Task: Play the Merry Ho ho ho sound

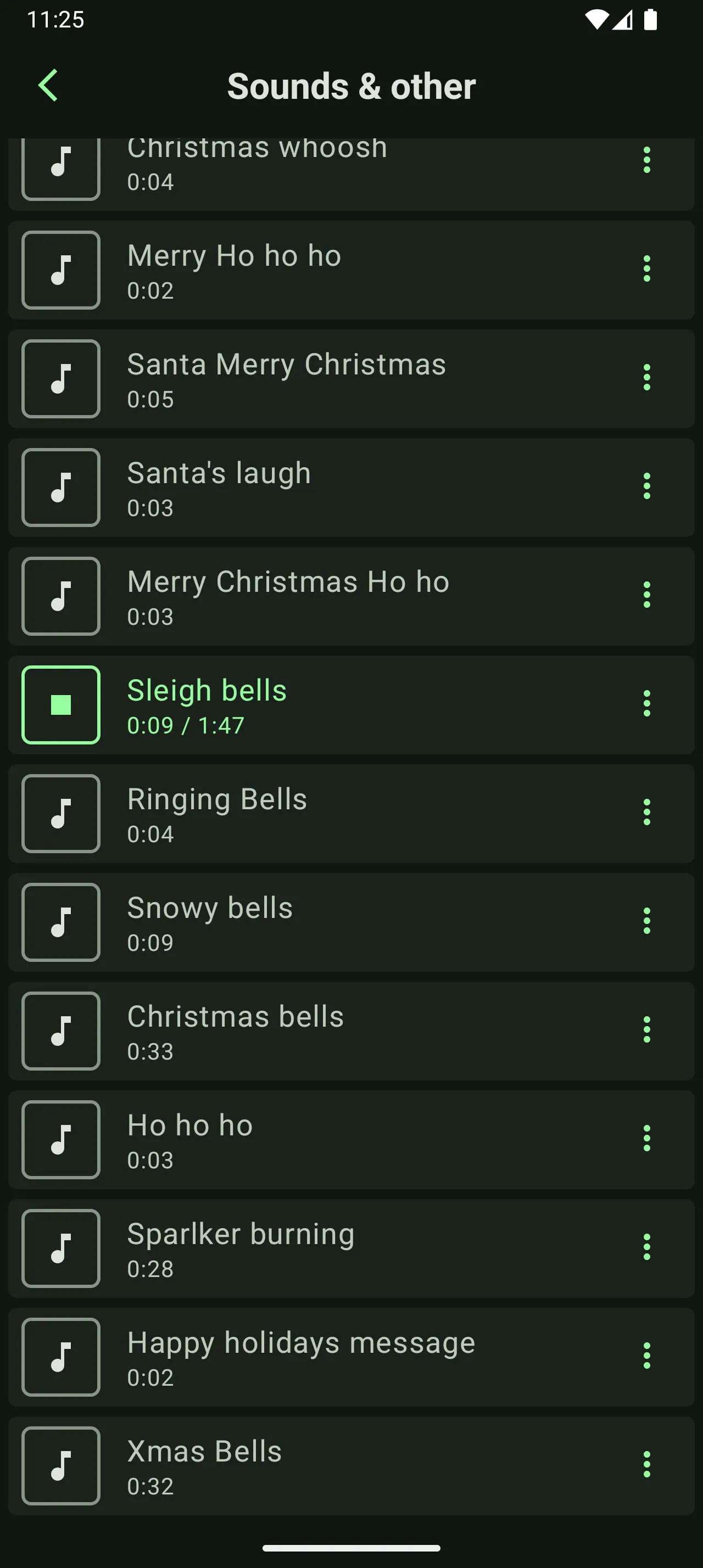Action: 60,270
